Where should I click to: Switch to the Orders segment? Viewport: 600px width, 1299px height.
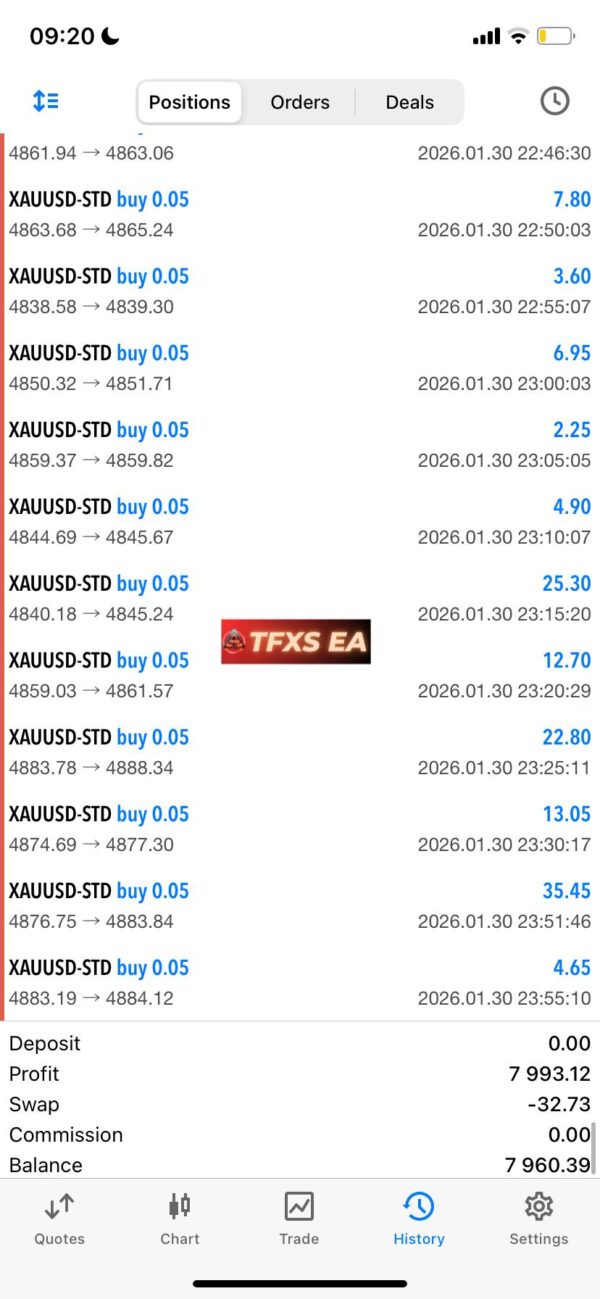tap(299, 102)
